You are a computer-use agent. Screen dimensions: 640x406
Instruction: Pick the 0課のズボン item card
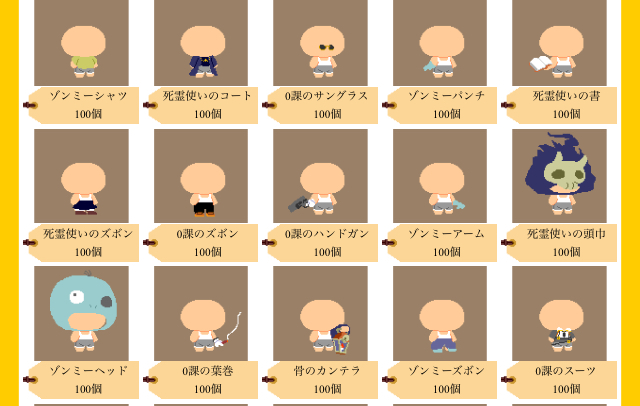click(201, 178)
